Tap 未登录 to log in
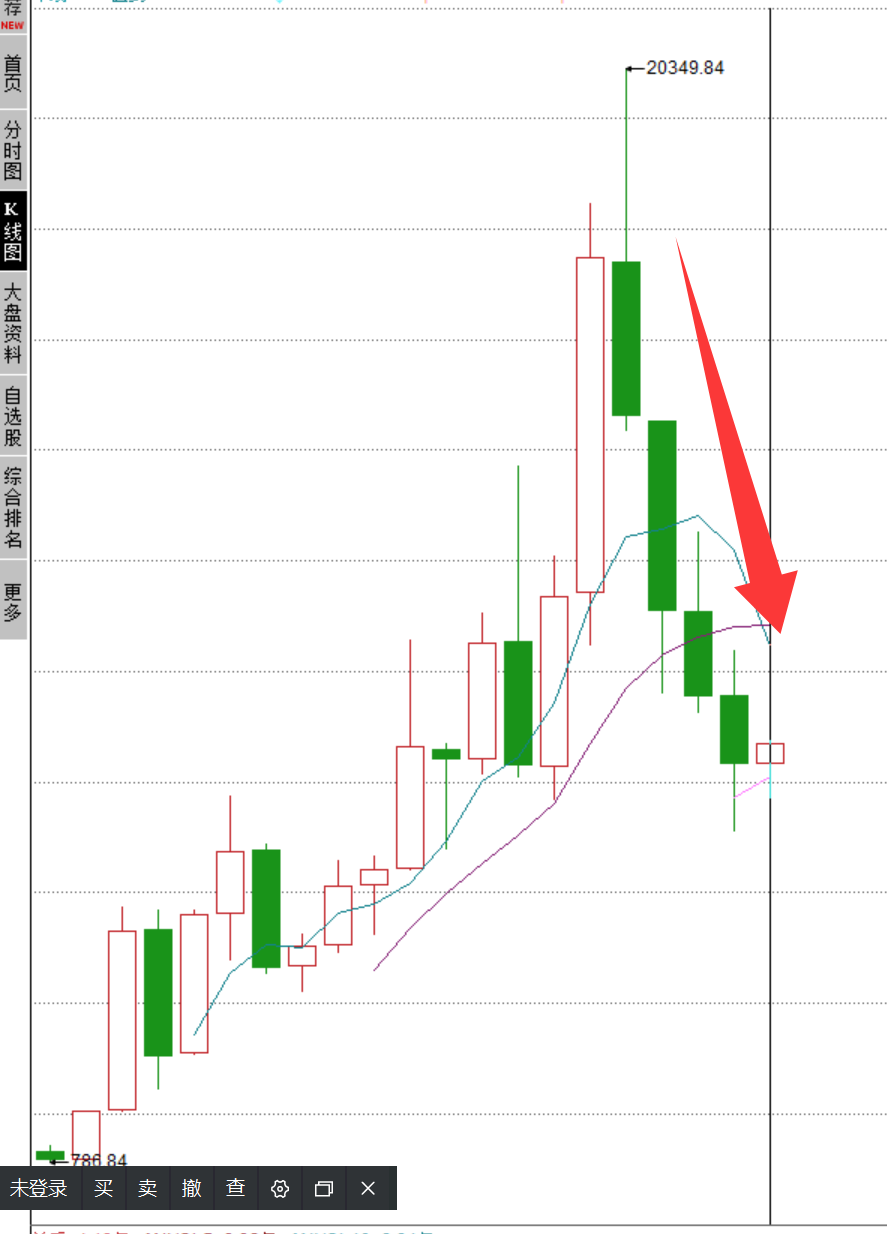This screenshot has width=887, height=1234. (x=39, y=1188)
